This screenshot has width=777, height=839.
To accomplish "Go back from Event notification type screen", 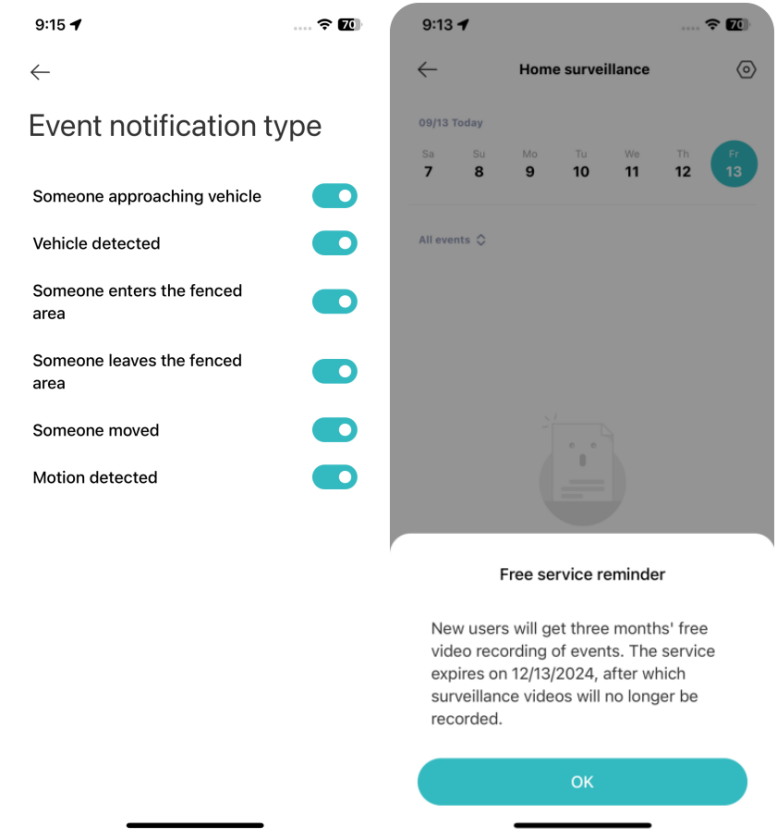I will [x=40, y=72].
